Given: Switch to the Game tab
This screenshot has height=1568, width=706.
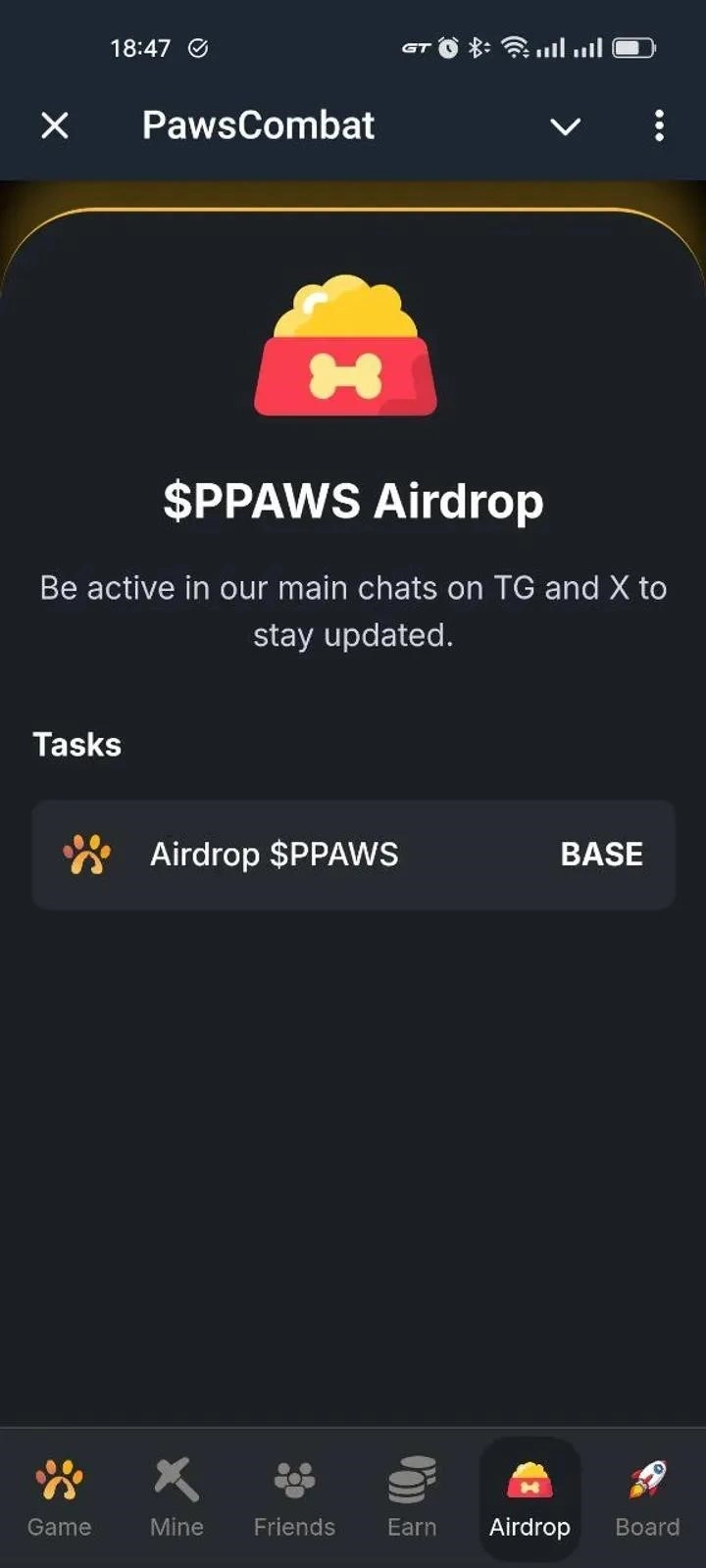Looking at the screenshot, I should tap(59, 1497).
